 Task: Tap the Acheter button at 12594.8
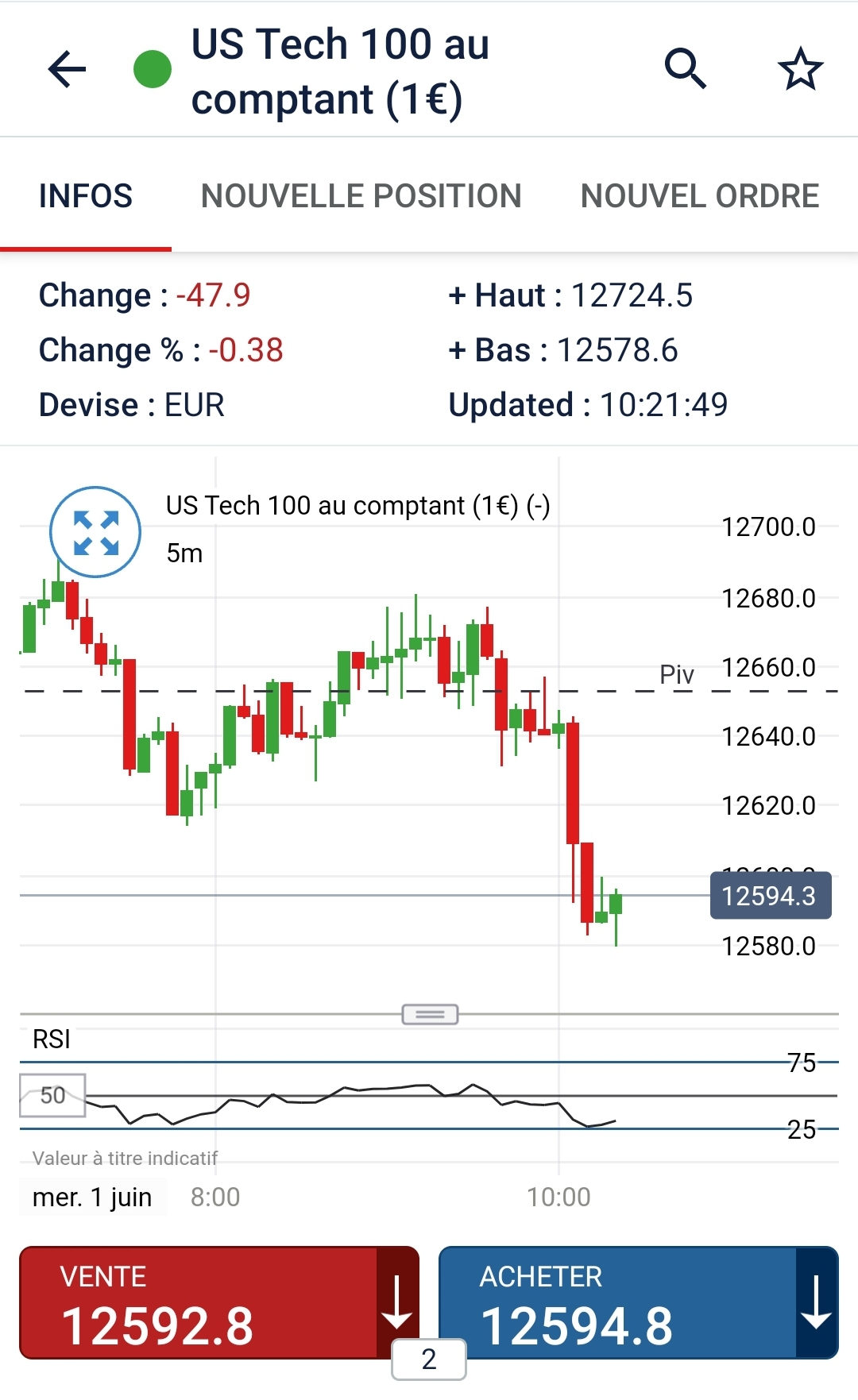(617, 1302)
